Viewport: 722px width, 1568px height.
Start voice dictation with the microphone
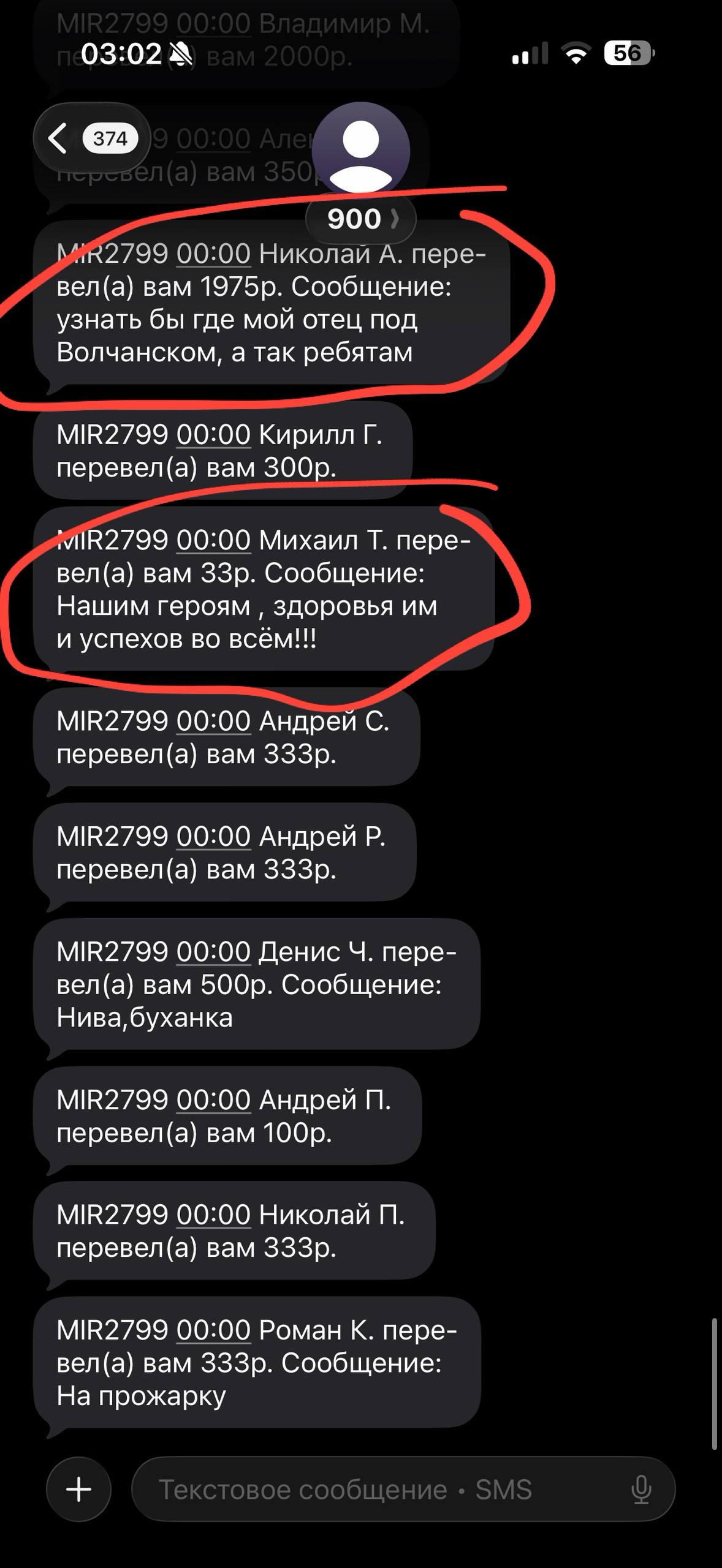click(641, 1489)
